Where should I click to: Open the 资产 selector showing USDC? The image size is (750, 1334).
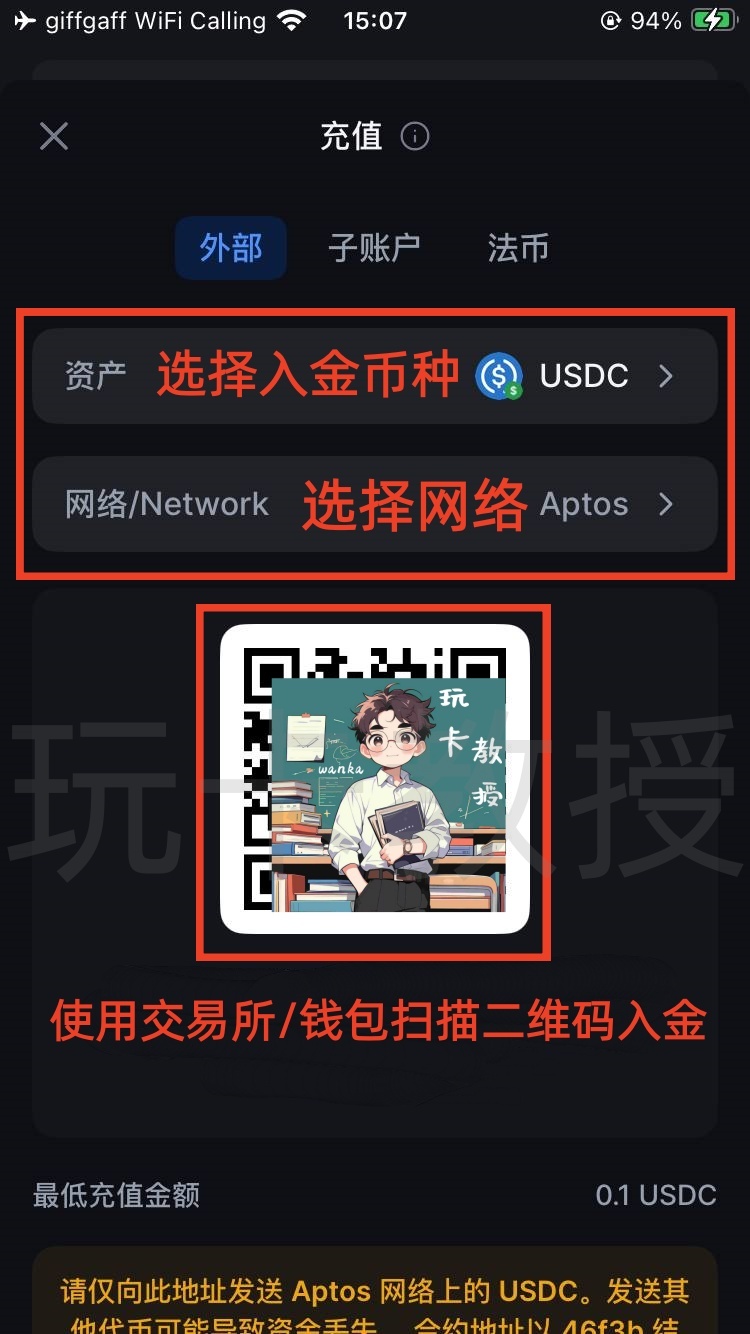point(375,376)
